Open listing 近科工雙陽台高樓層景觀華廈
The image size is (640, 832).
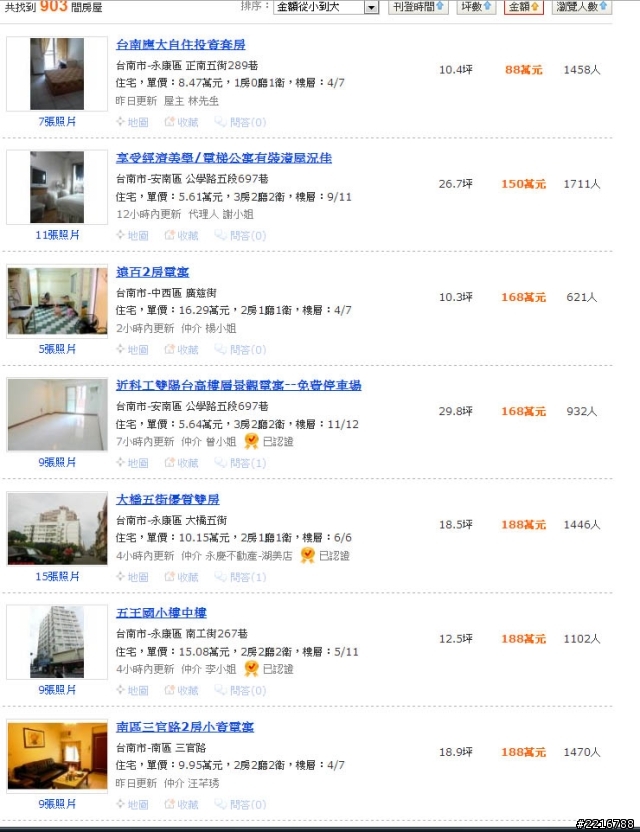click(238, 386)
